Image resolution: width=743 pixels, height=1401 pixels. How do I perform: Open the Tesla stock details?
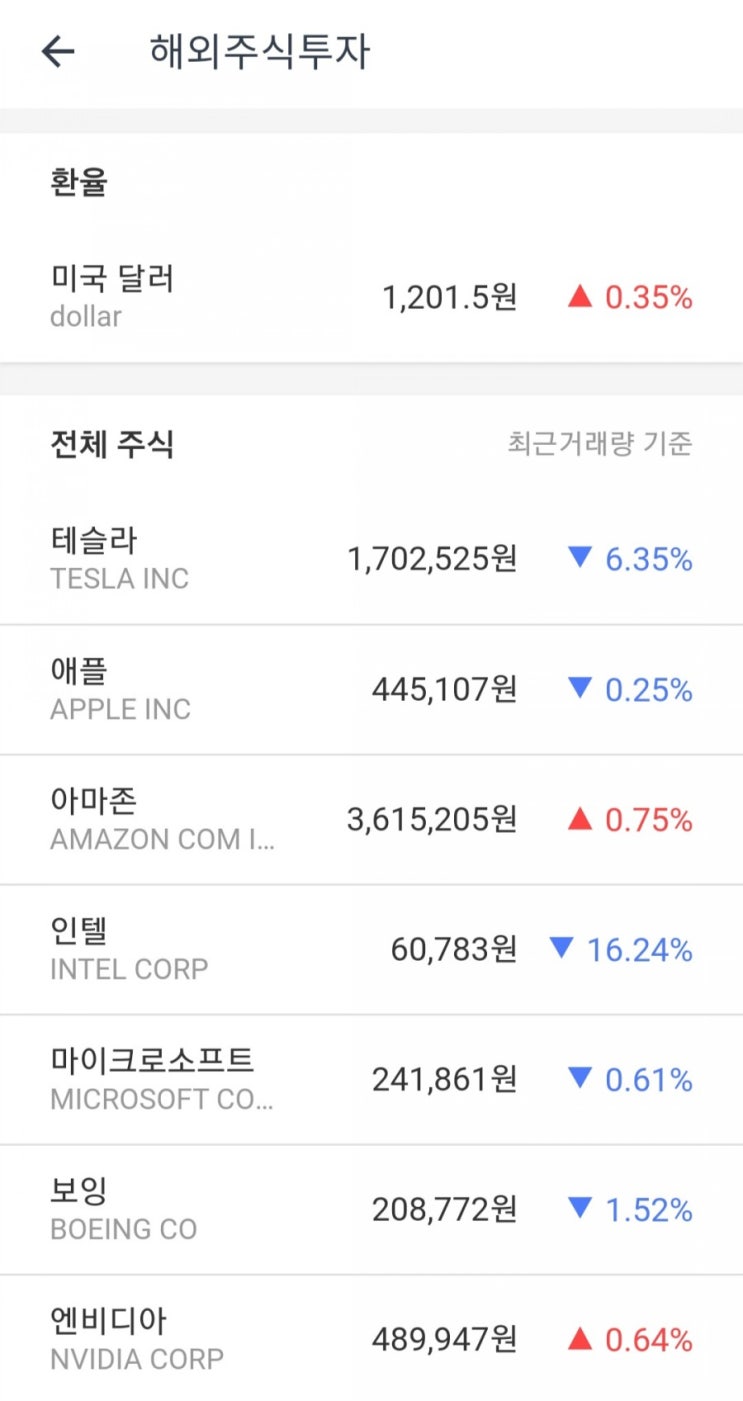click(x=371, y=559)
